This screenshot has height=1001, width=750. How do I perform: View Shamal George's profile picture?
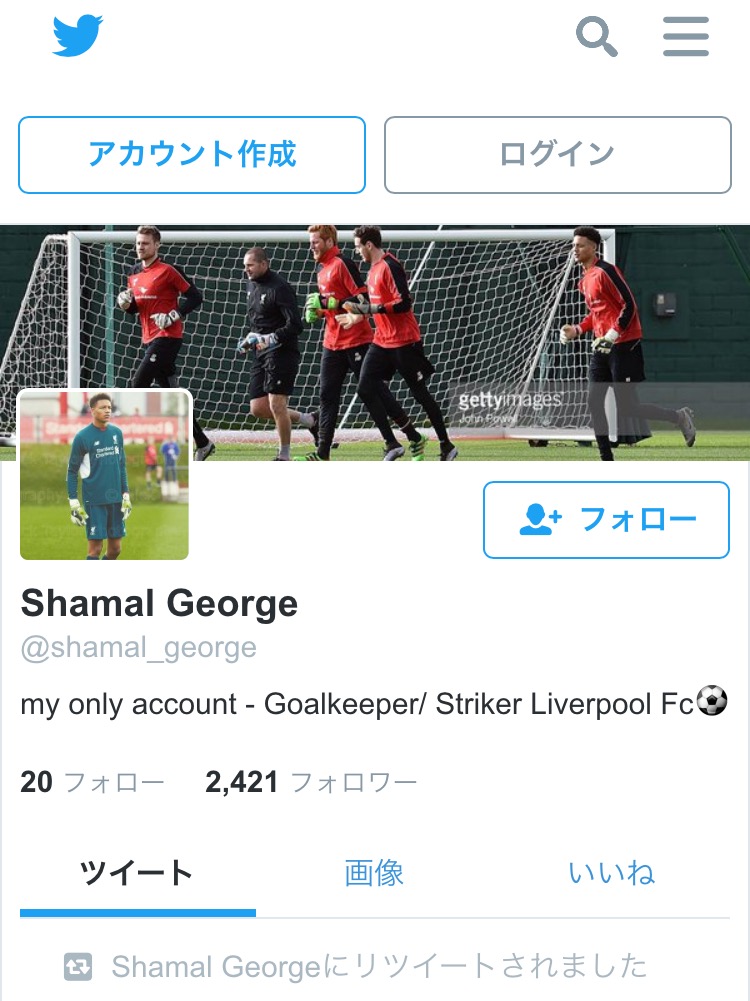(104, 475)
